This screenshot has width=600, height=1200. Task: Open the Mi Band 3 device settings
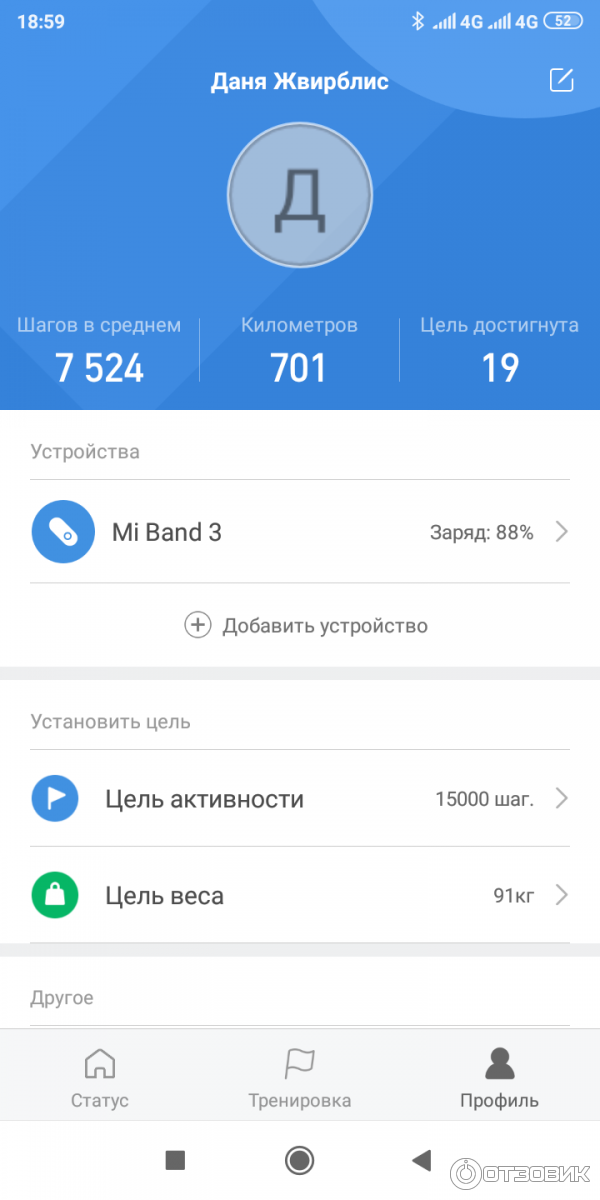point(300,532)
